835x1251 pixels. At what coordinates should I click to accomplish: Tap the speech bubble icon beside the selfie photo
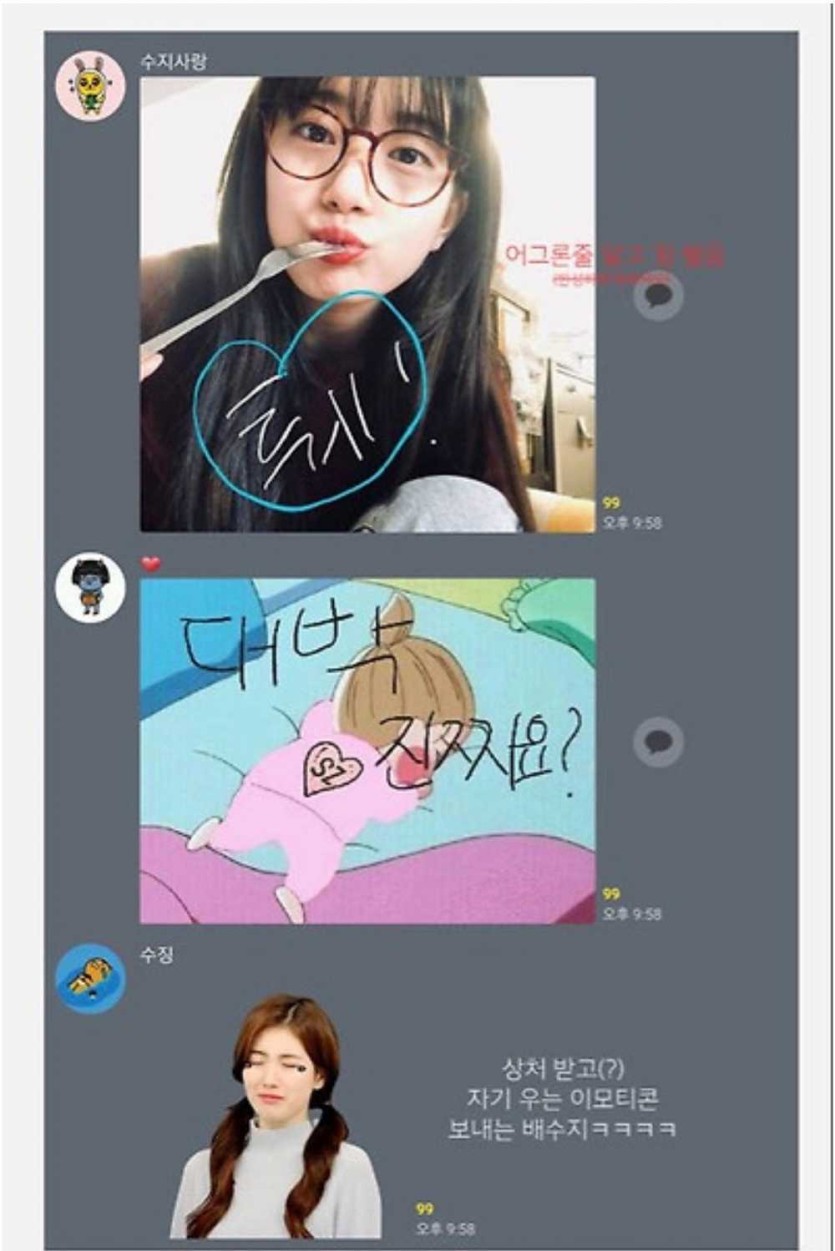pos(660,295)
